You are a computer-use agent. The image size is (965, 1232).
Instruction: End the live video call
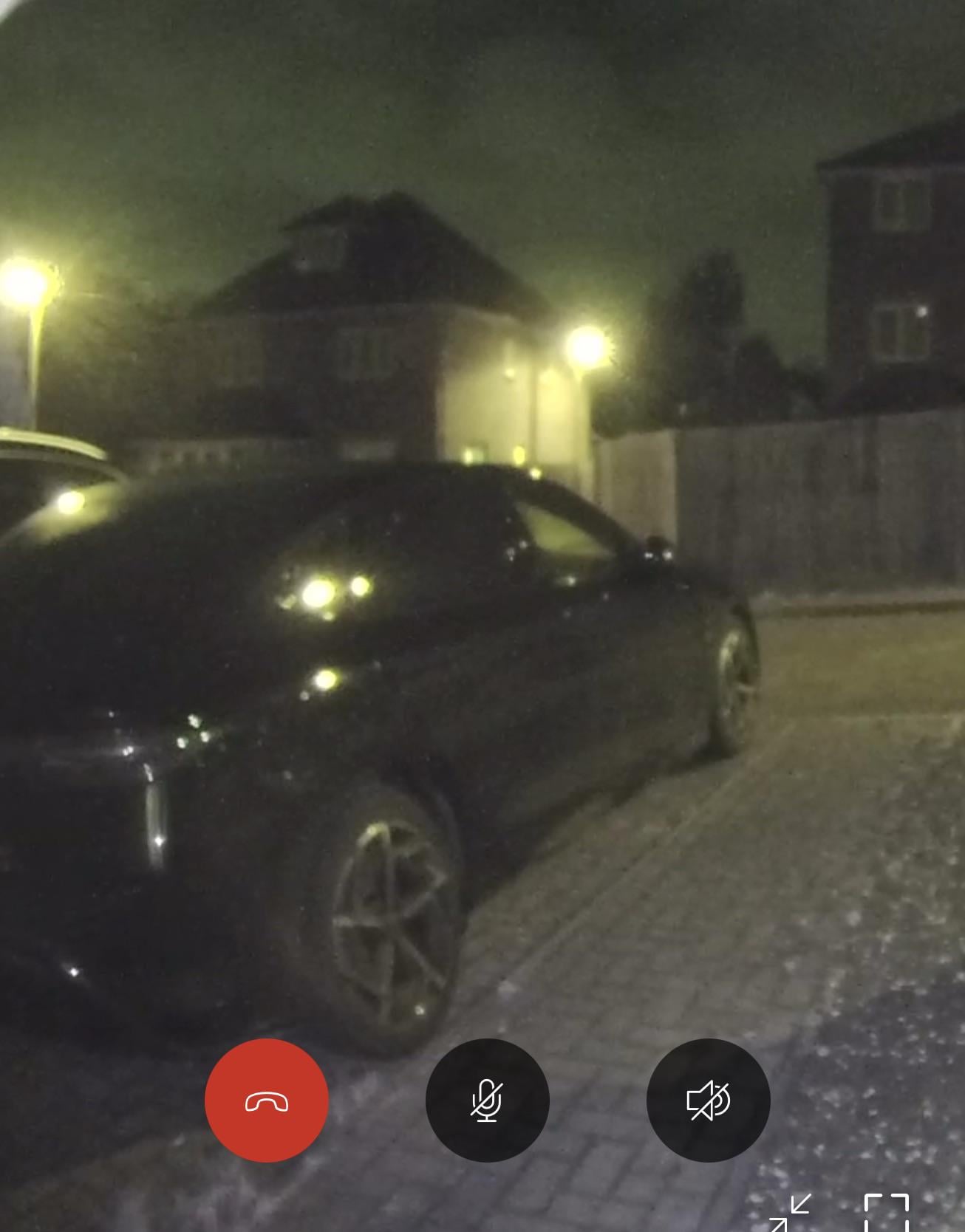pos(266,1101)
